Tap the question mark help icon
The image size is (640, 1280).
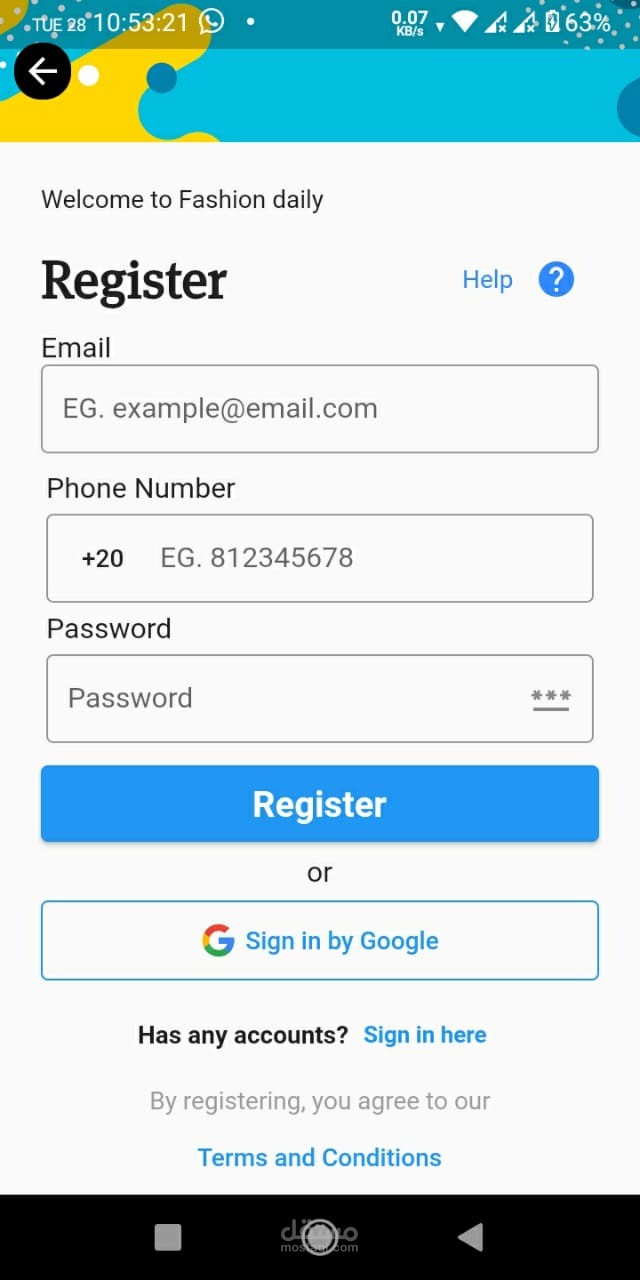pyautogui.click(x=556, y=280)
